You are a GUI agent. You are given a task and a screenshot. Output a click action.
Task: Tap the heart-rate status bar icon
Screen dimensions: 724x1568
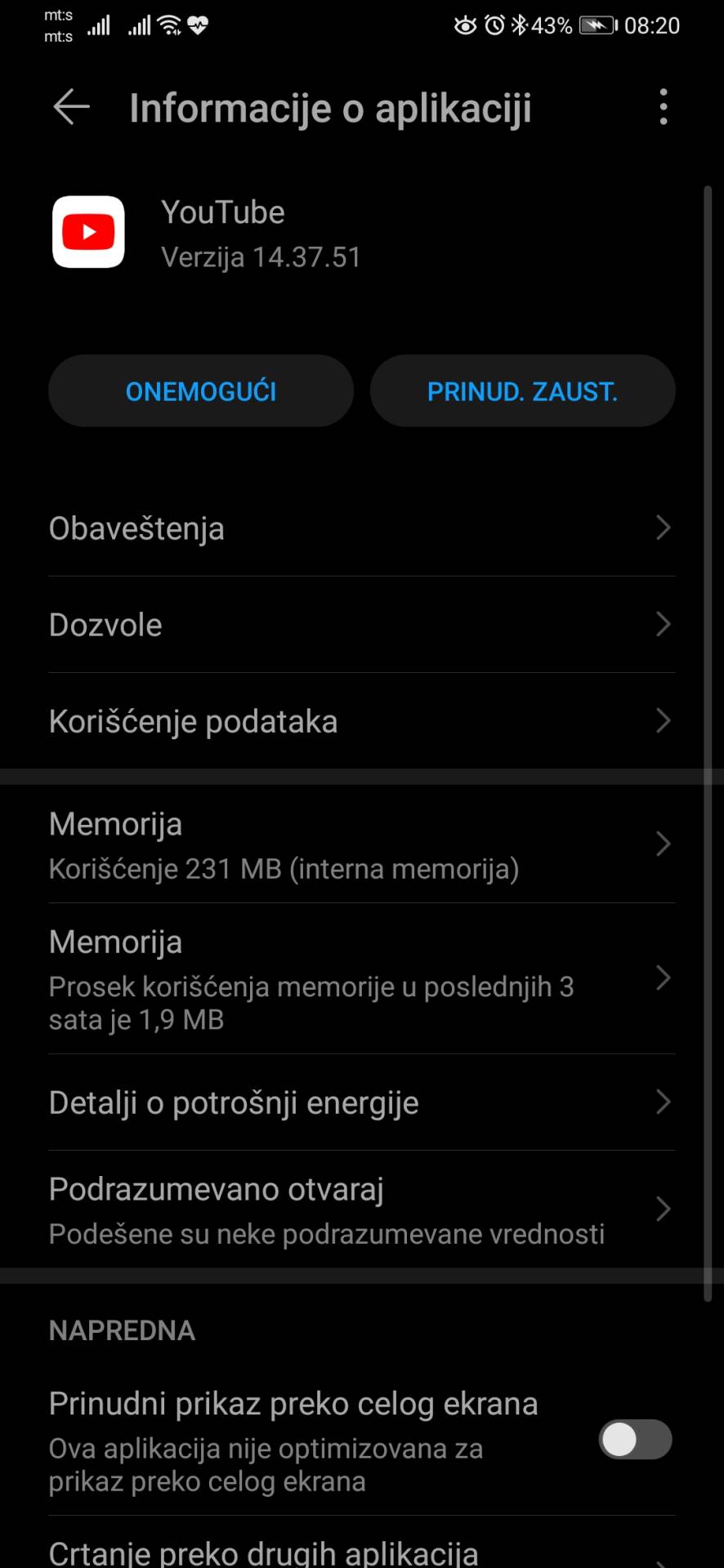(199, 25)
